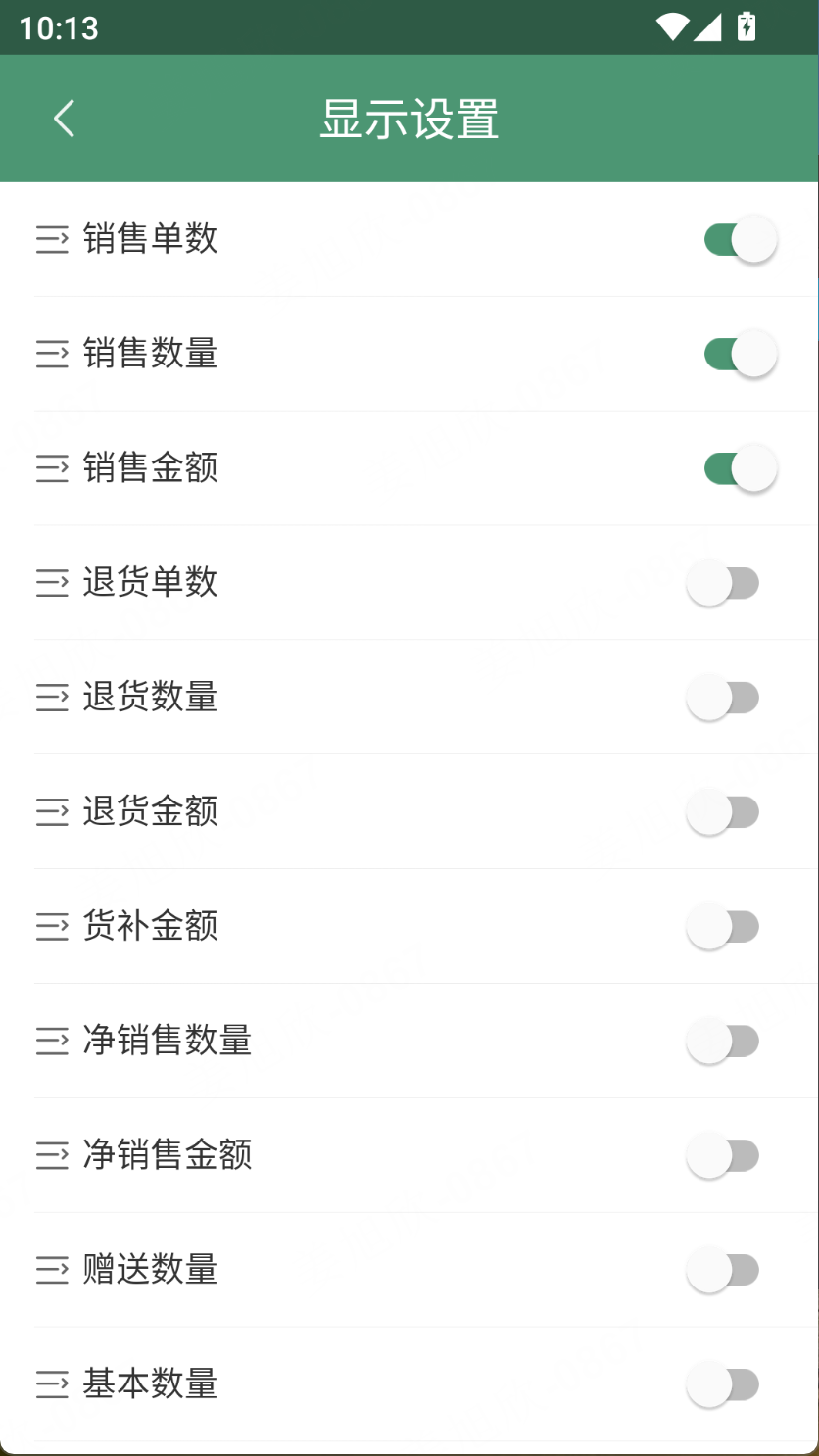Go back from 显示设置 screen
Screen dimensions: 819x1456
[65, 119]
